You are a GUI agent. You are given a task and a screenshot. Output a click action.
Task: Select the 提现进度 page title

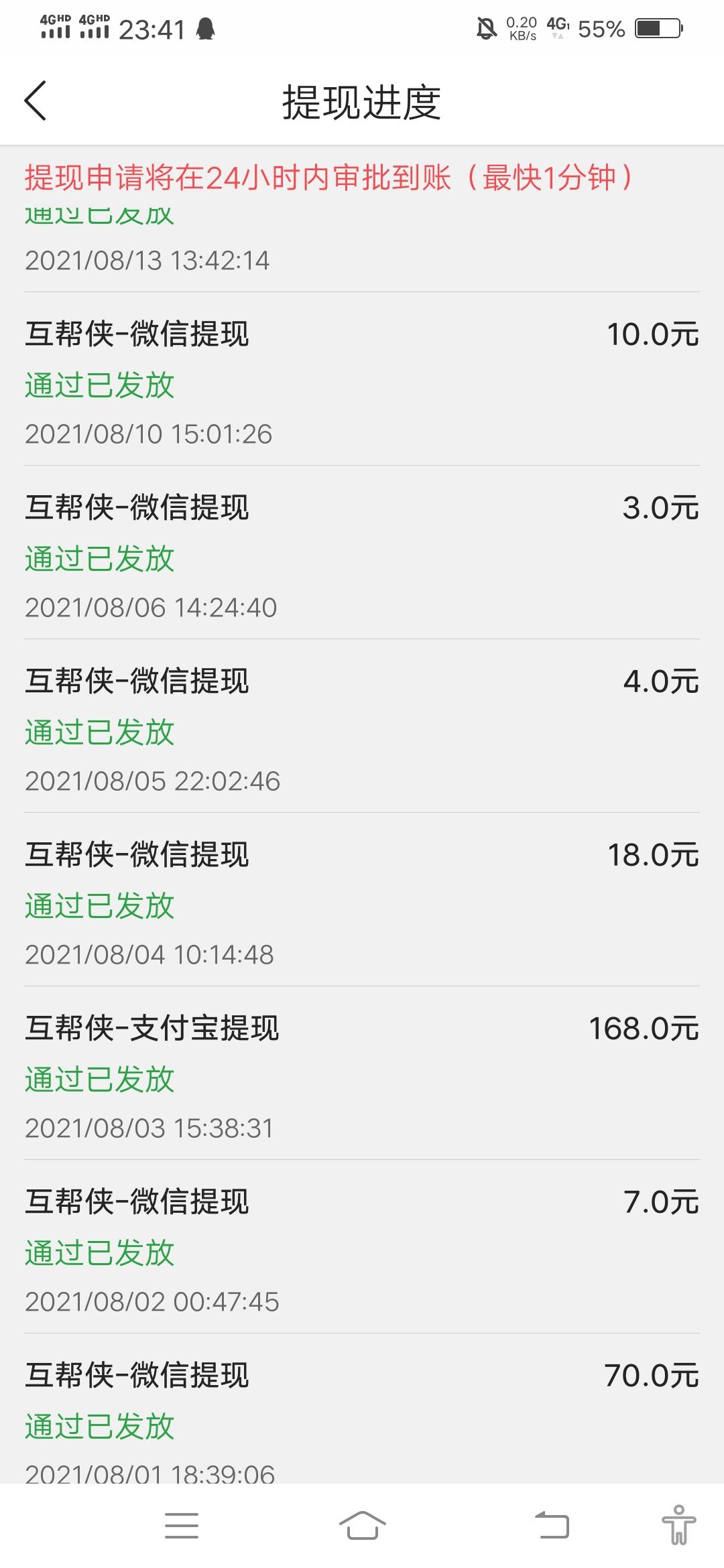click(x=362, y=101)
